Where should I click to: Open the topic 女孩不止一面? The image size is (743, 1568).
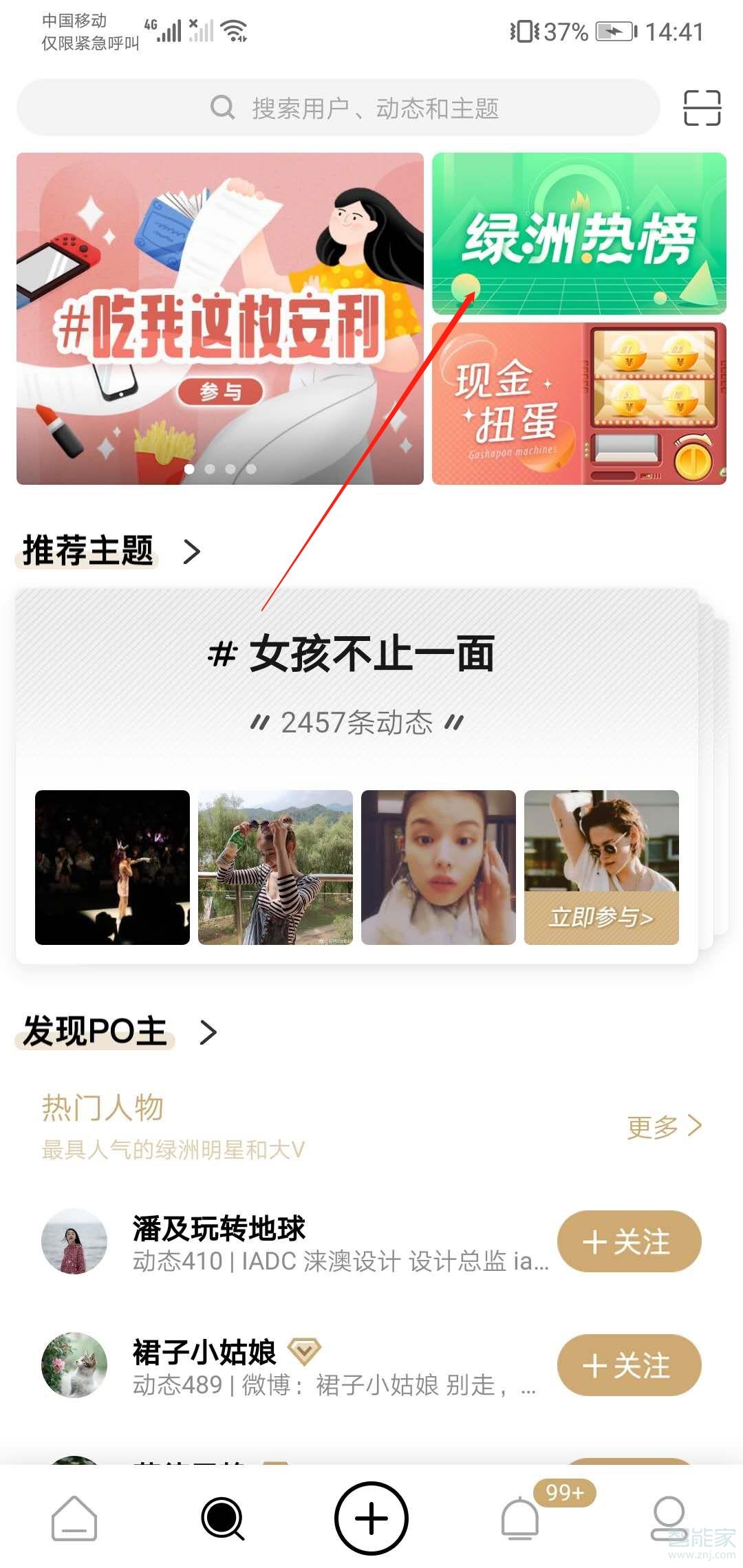(x=371, y=653)
